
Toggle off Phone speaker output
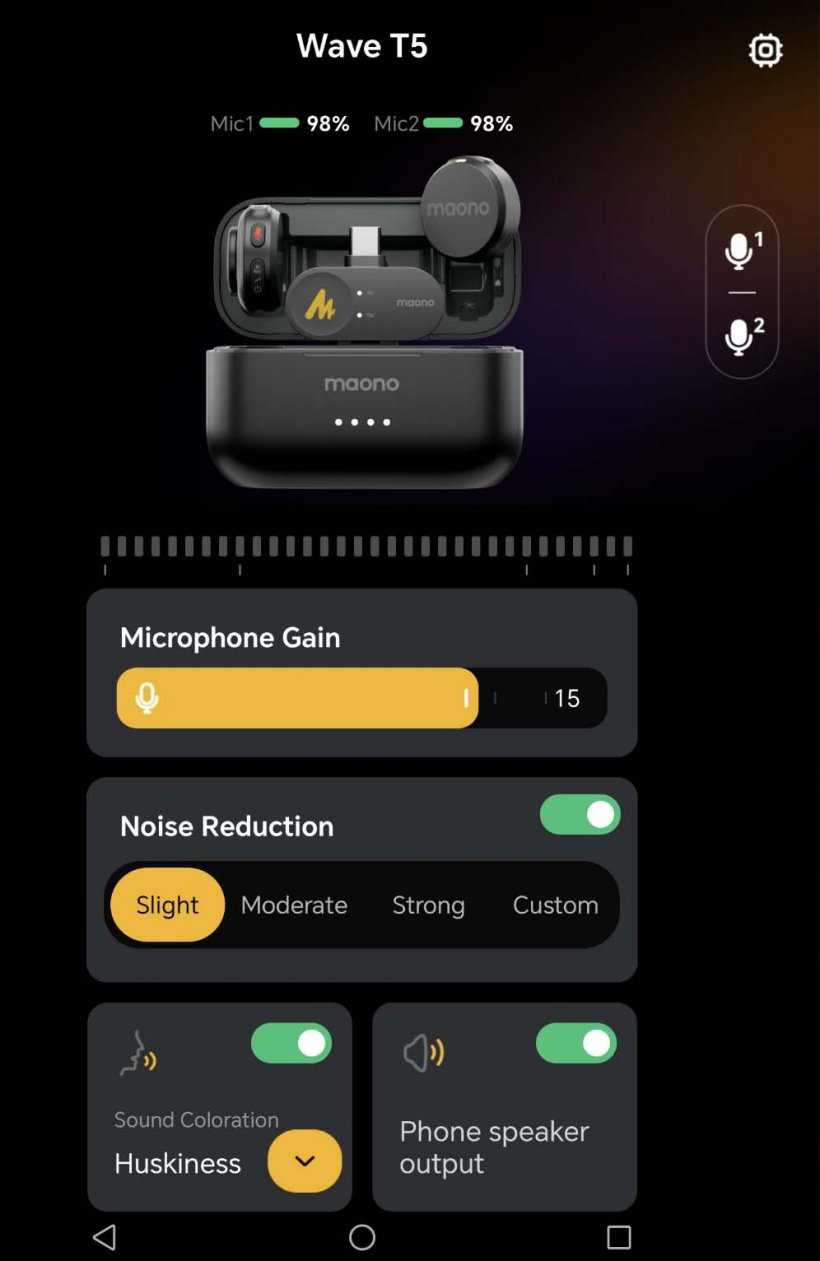tap(576, 1043)
